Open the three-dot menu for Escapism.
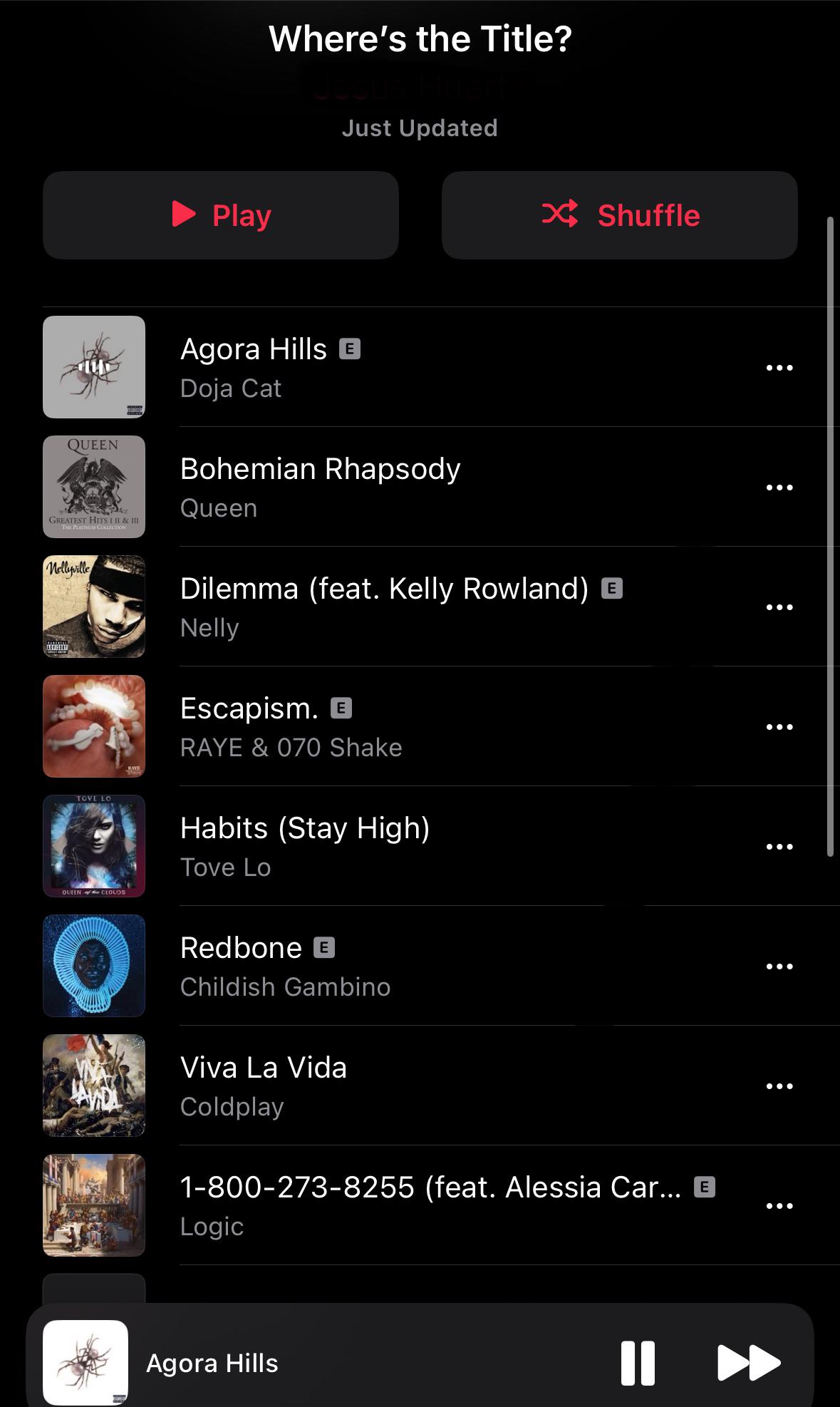Viewport: 840px width, 1407px height. point(779,727)
